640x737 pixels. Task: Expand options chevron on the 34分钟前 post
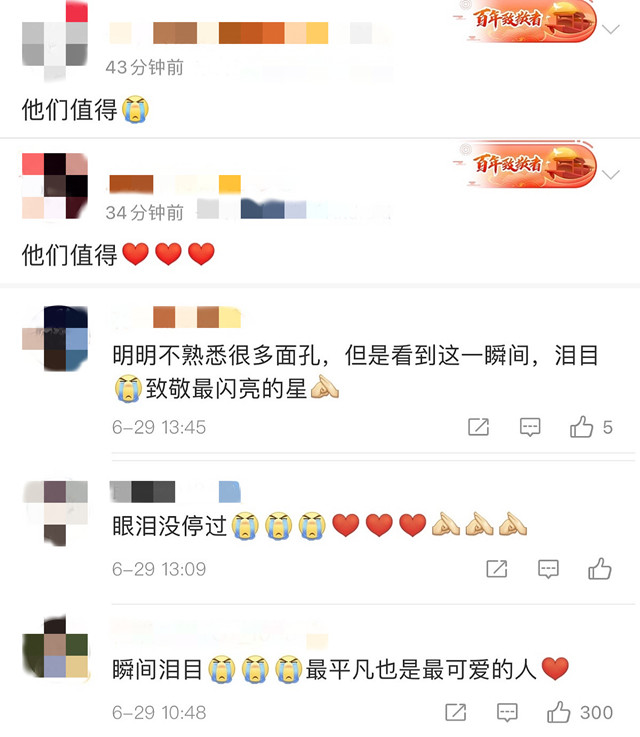[611, 176]
